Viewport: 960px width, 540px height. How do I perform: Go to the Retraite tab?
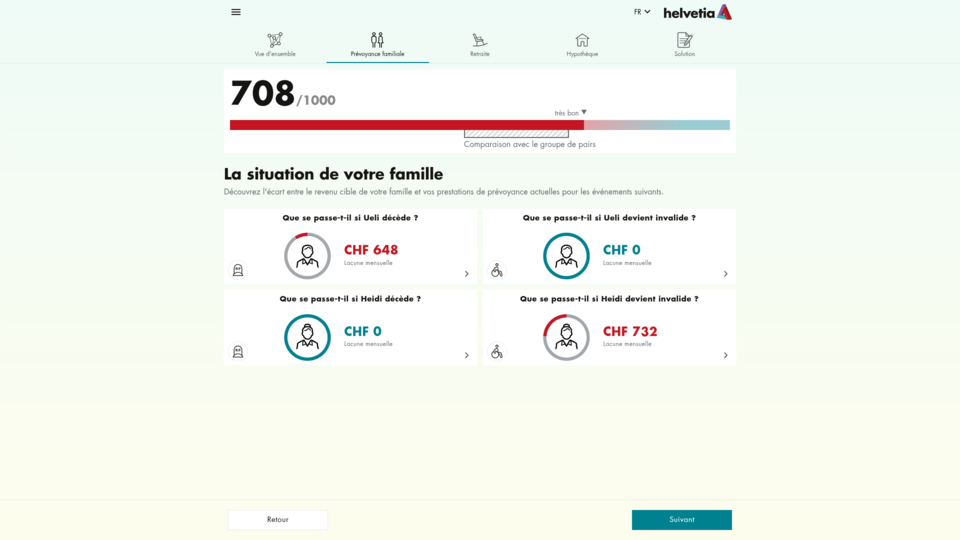click(480, 45)
